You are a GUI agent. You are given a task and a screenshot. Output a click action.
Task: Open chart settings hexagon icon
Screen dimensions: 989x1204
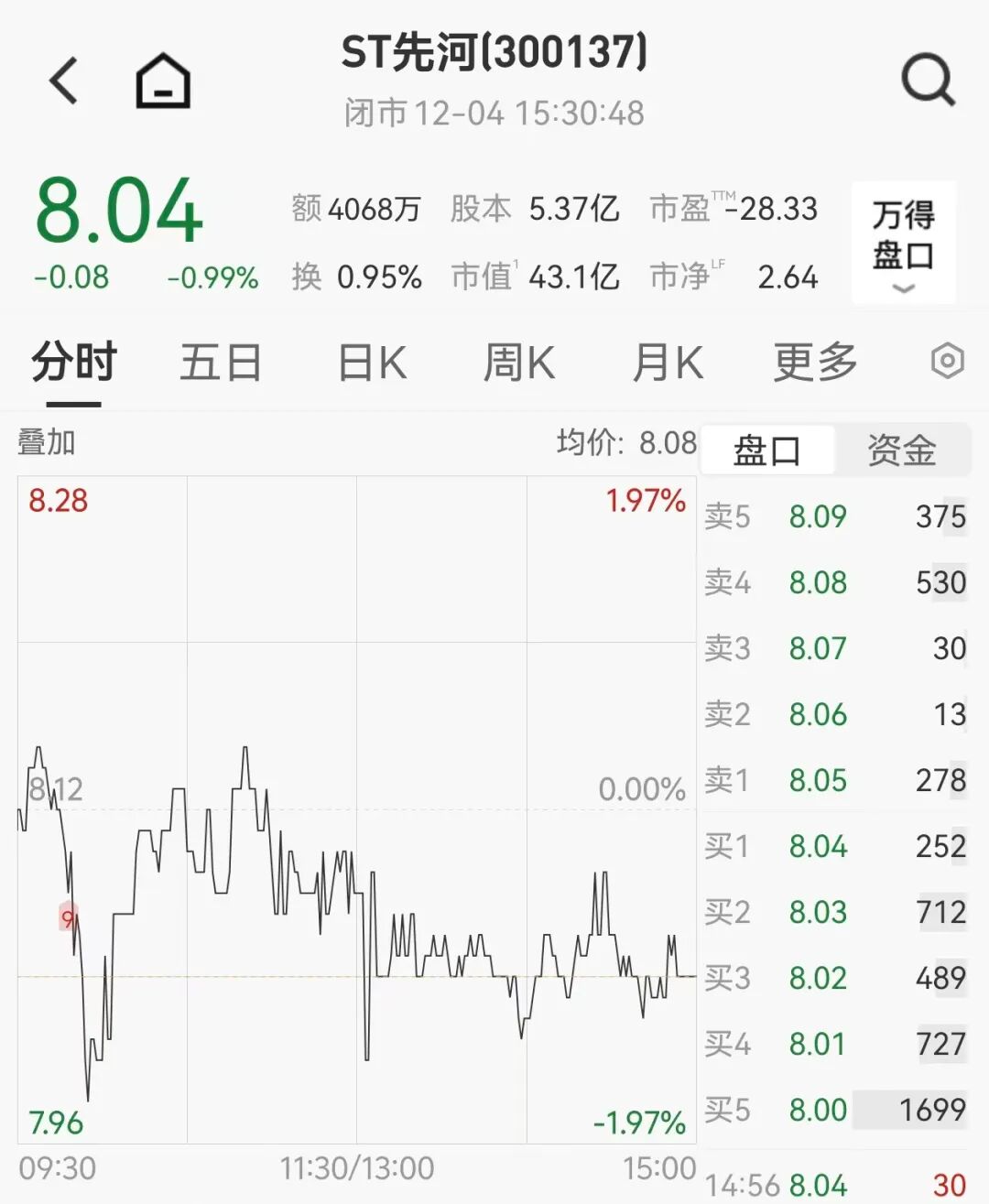(947, 362)
